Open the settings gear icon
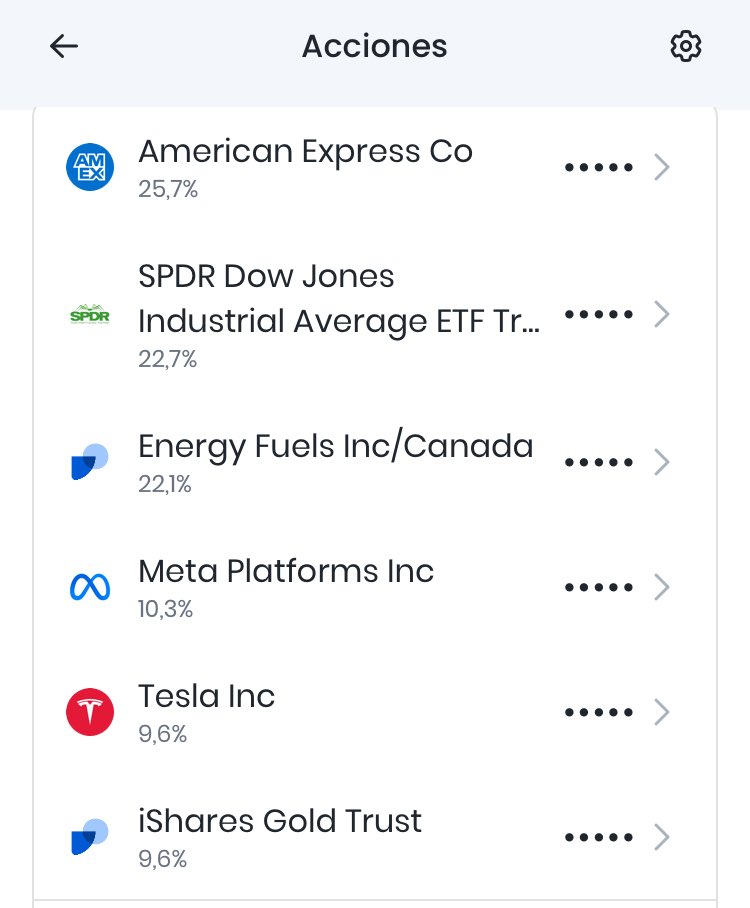The width and height of the screenshot is (750, 908). (685, 46)
